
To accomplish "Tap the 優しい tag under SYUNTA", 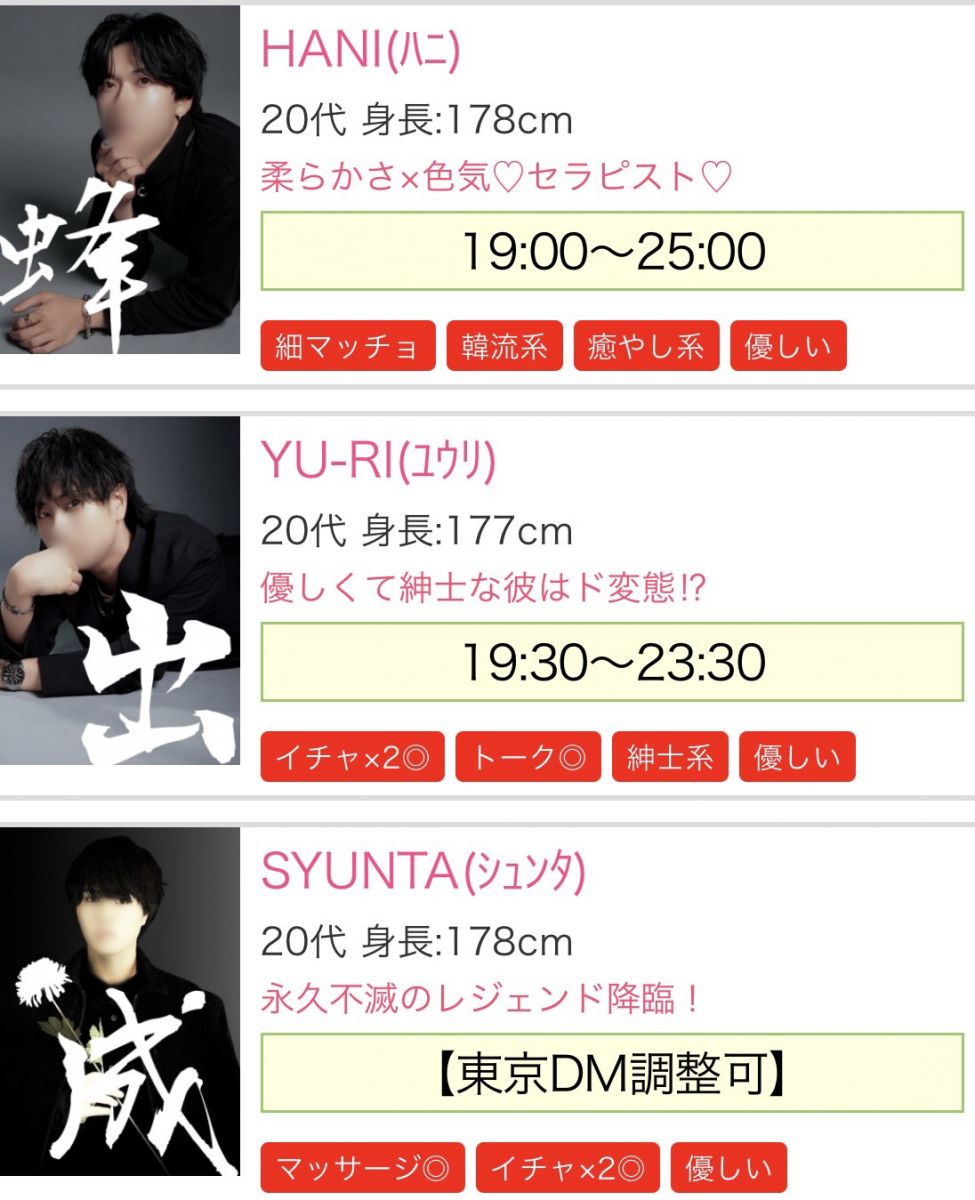I will 728,1168.
